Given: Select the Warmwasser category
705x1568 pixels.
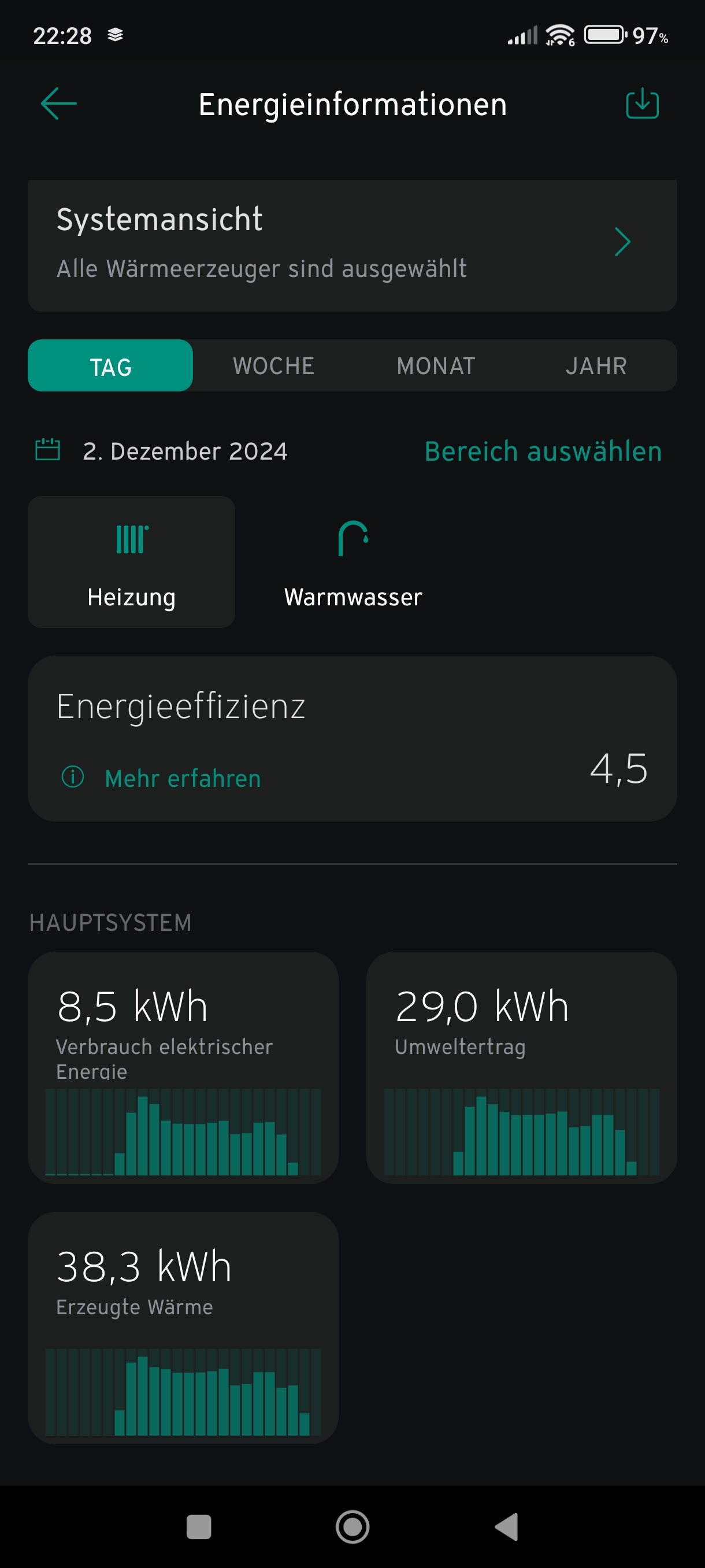Looking at the screenshot, I should click(353, 562).
